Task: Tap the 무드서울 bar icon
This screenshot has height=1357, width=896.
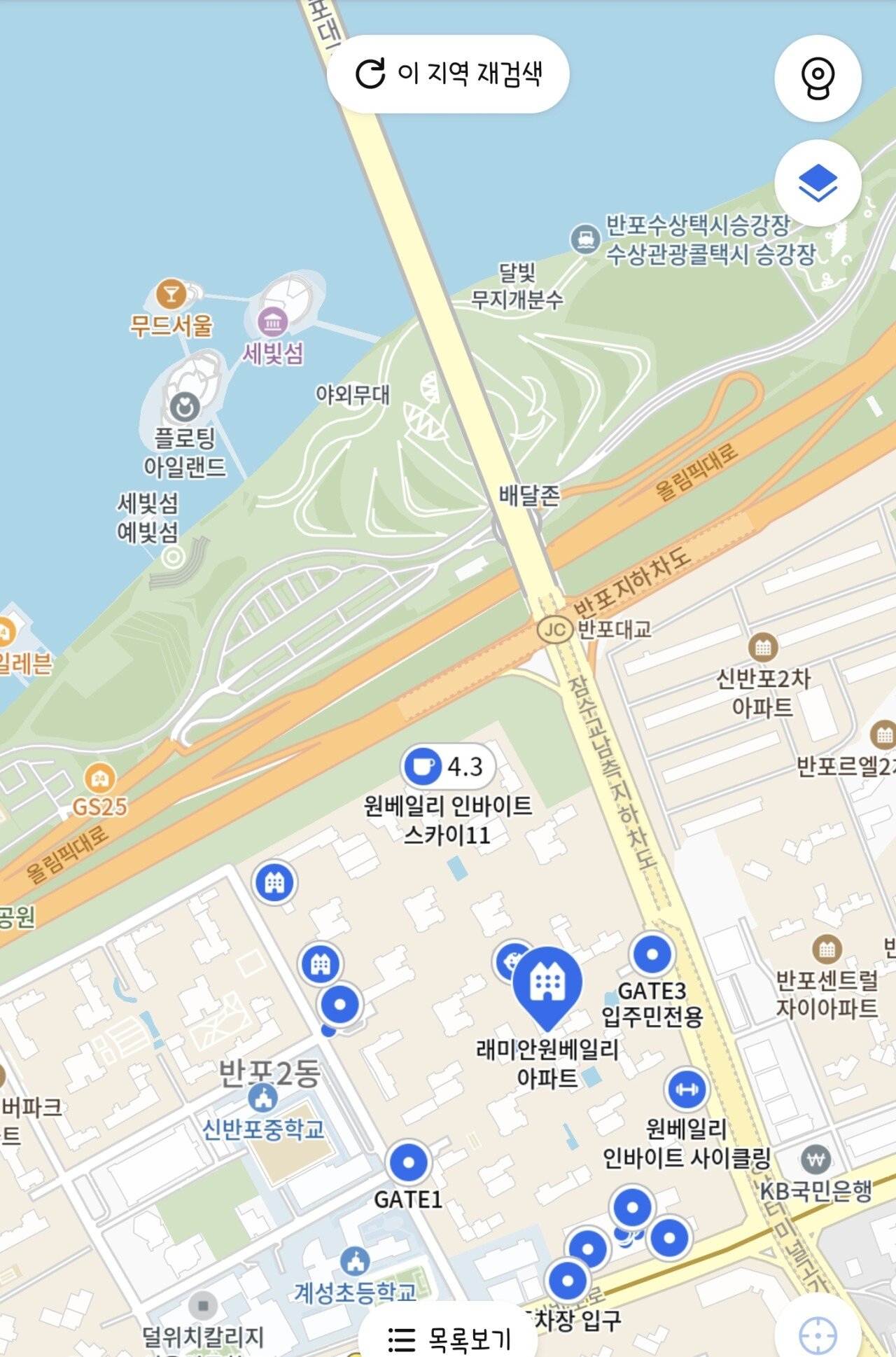Action: [x=171, y=295]
